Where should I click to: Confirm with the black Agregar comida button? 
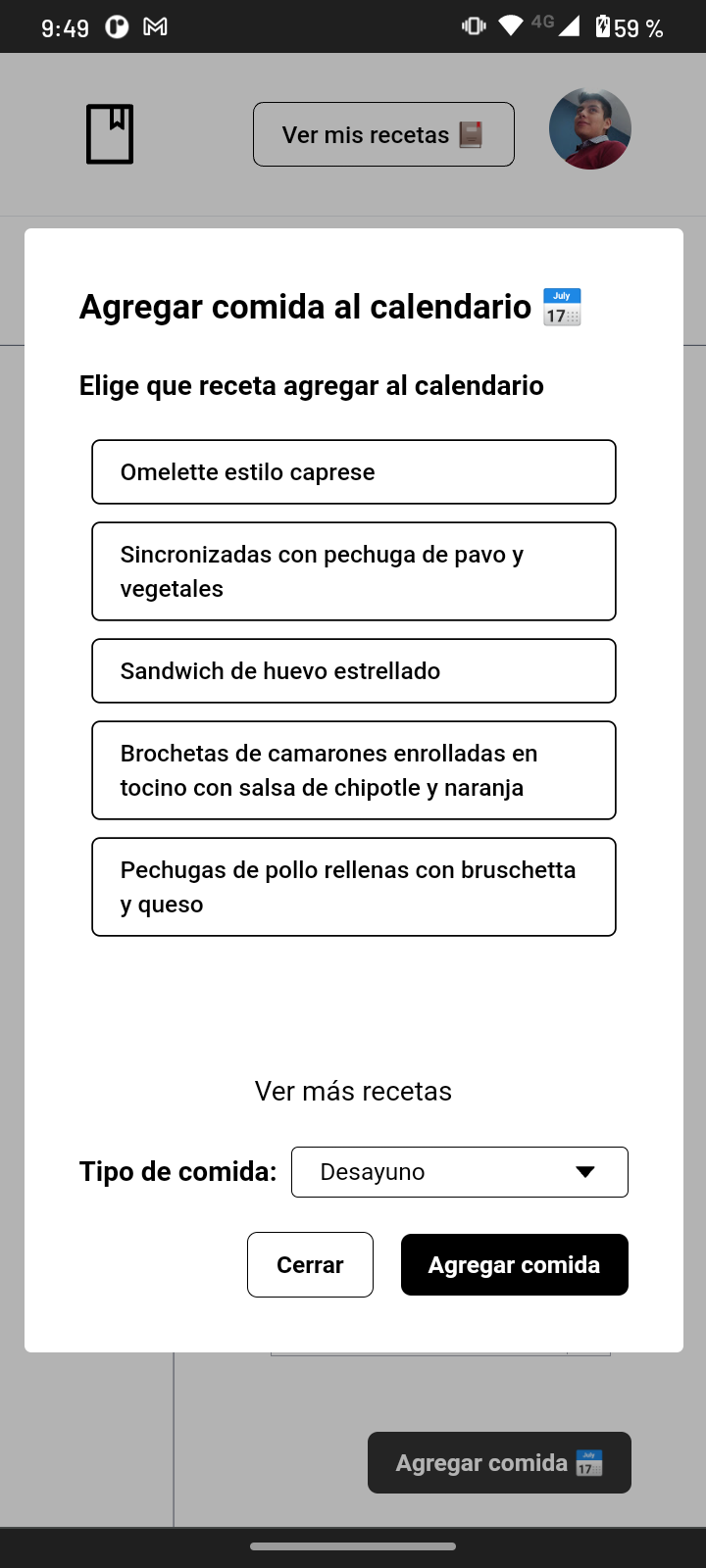point(515,1265)
